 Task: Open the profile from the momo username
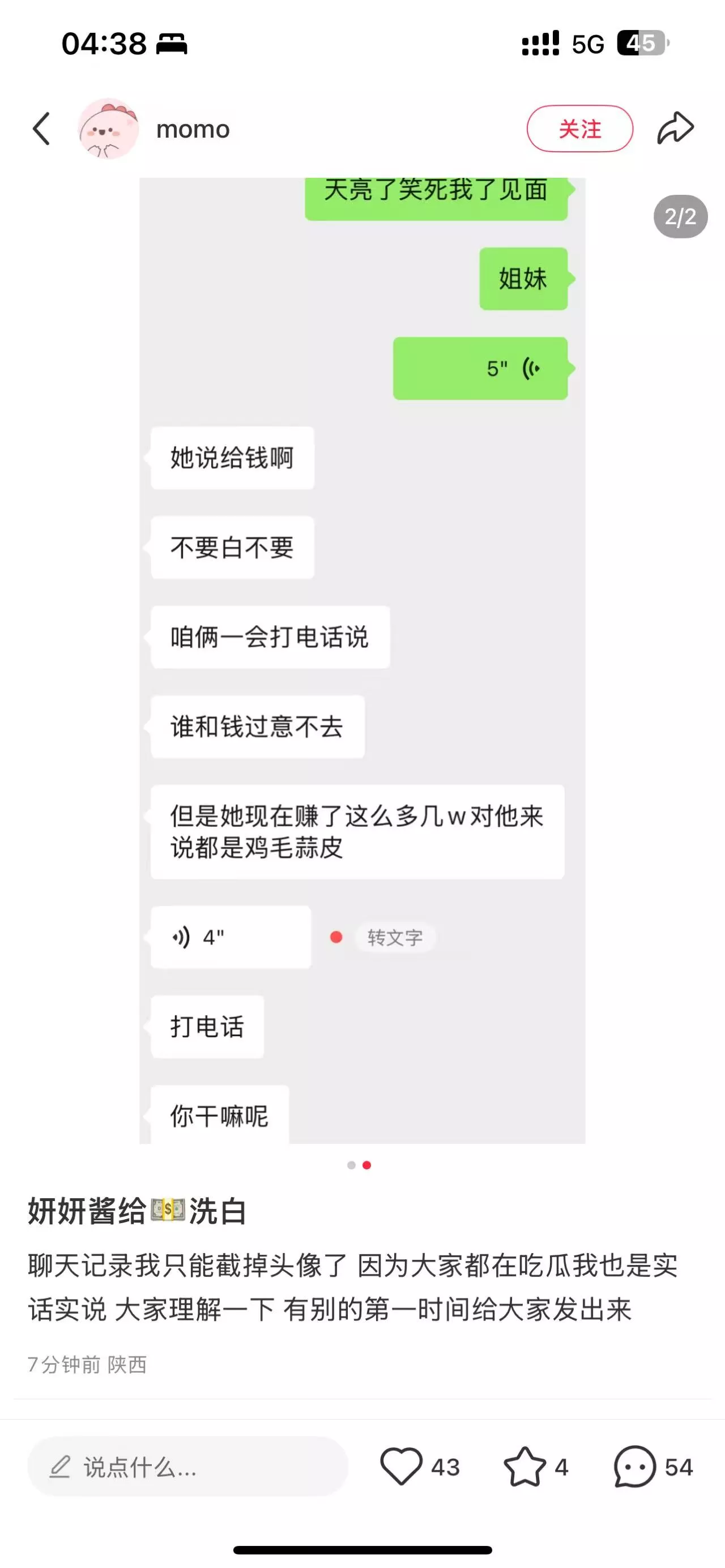[193, 129]
